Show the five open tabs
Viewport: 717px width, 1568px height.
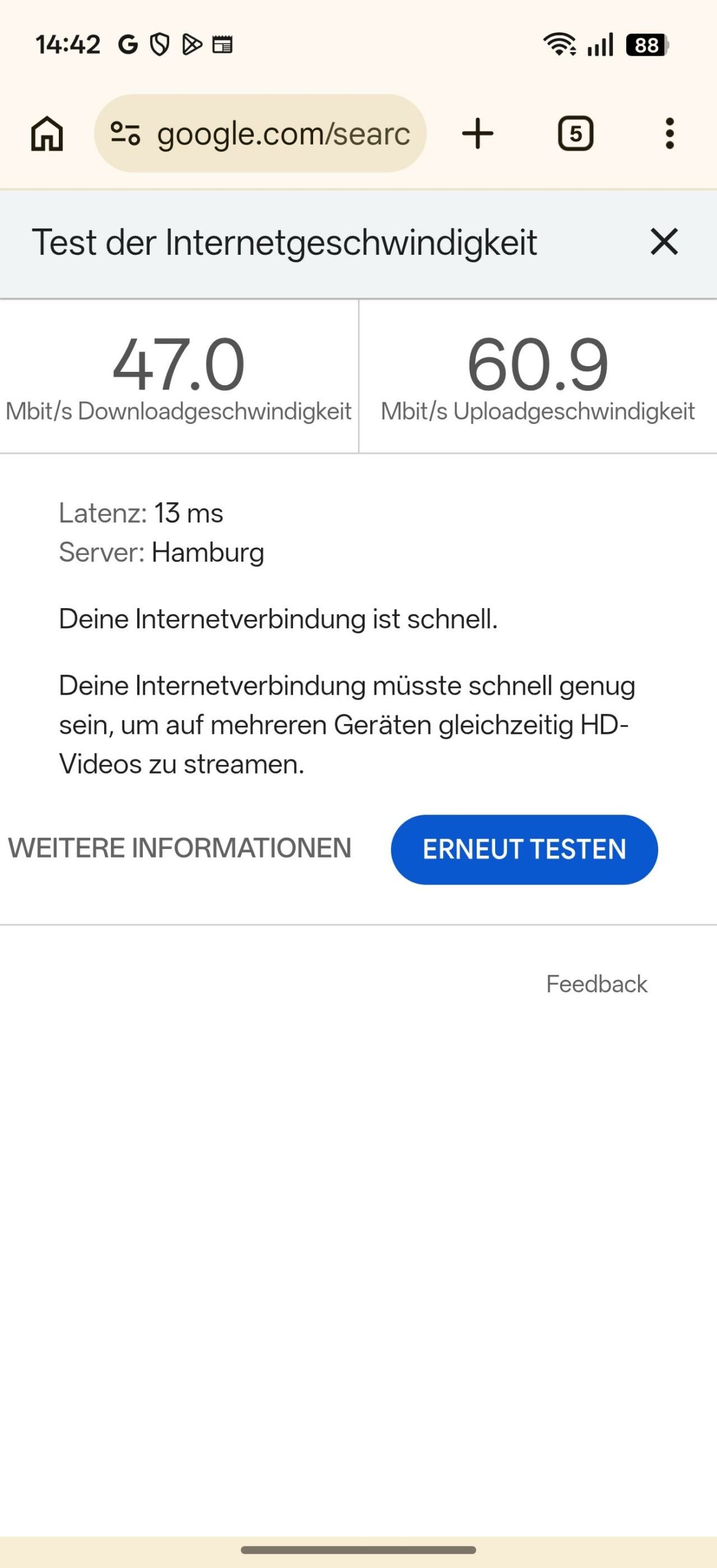tap(575, 134)
